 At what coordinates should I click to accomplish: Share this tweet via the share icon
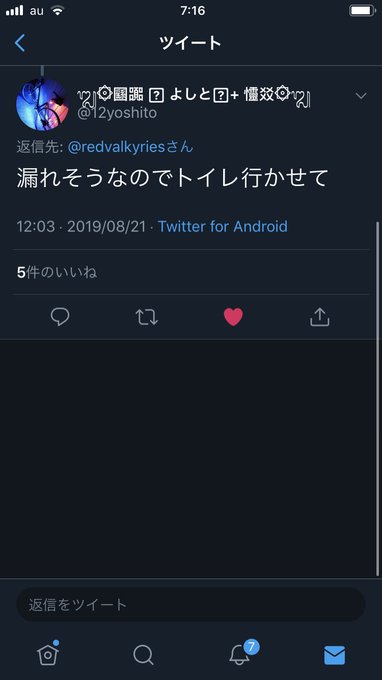(x=320, y=317)
